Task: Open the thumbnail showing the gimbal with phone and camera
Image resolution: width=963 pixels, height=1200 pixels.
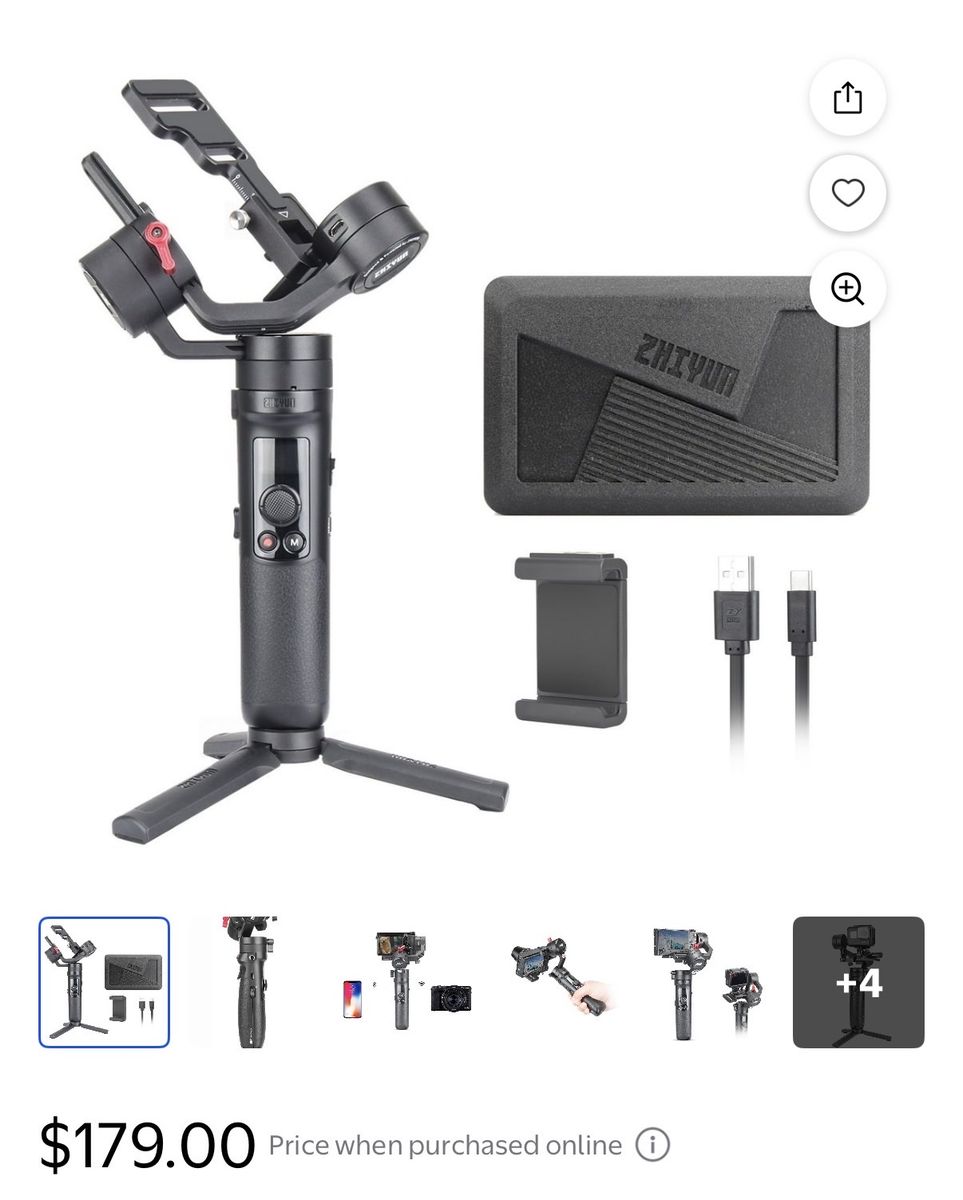Action: [x=405, y=982]
